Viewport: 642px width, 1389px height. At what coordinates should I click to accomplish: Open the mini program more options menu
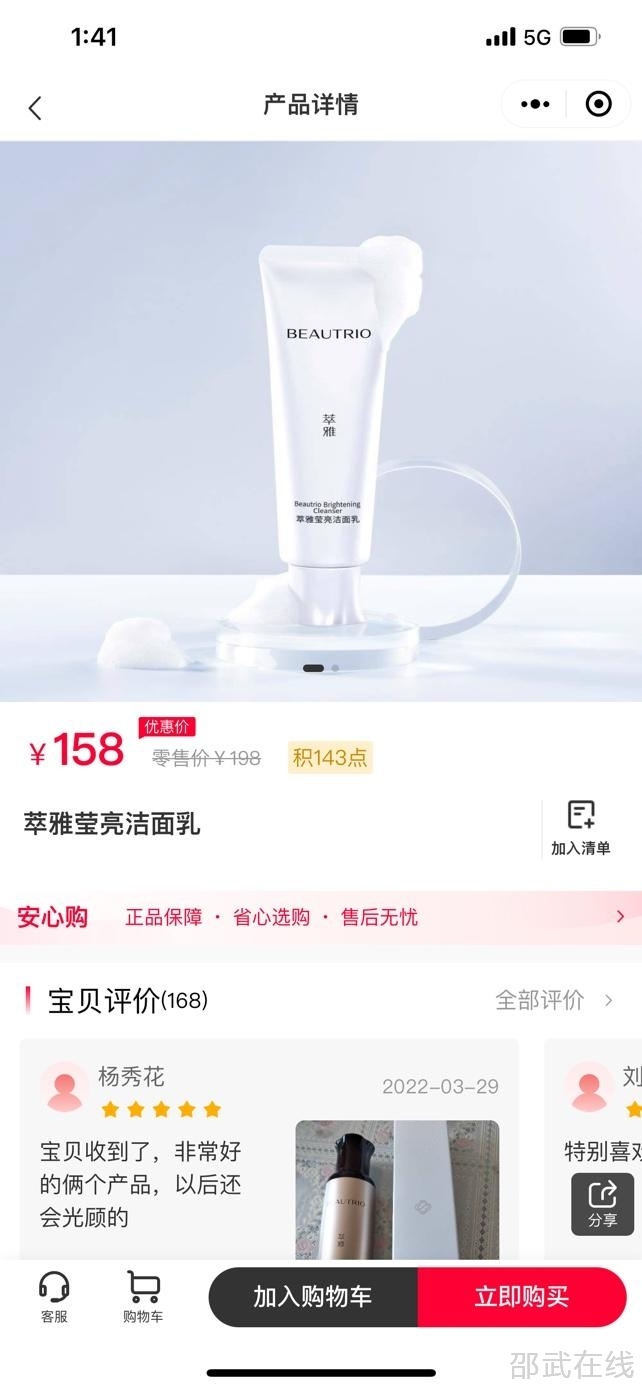(535, 104)
